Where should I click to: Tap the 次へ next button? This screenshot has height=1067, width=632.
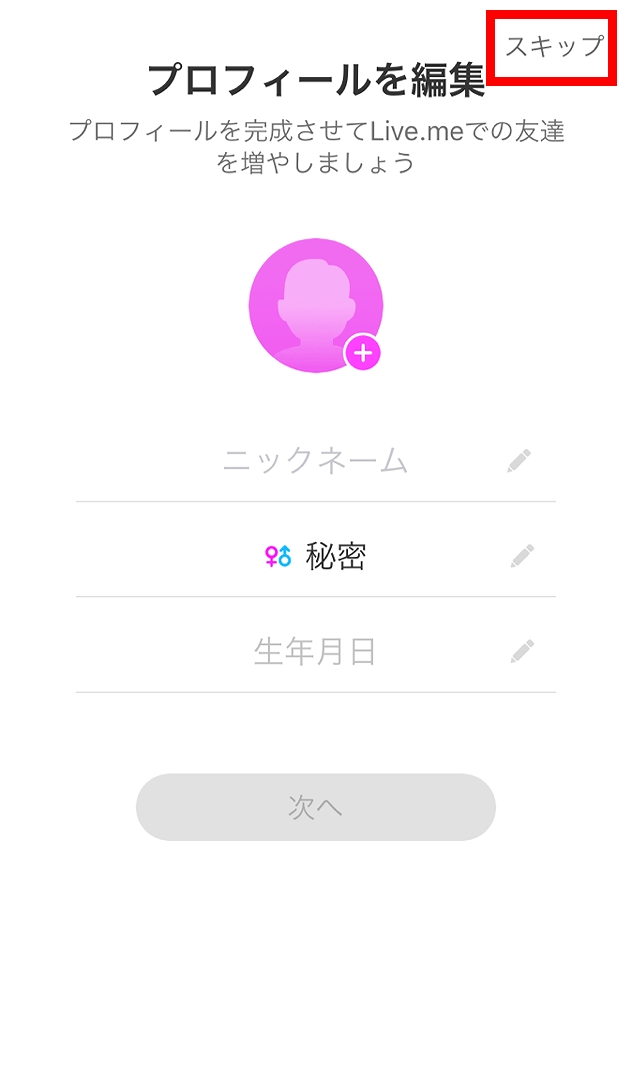[316, 807]
